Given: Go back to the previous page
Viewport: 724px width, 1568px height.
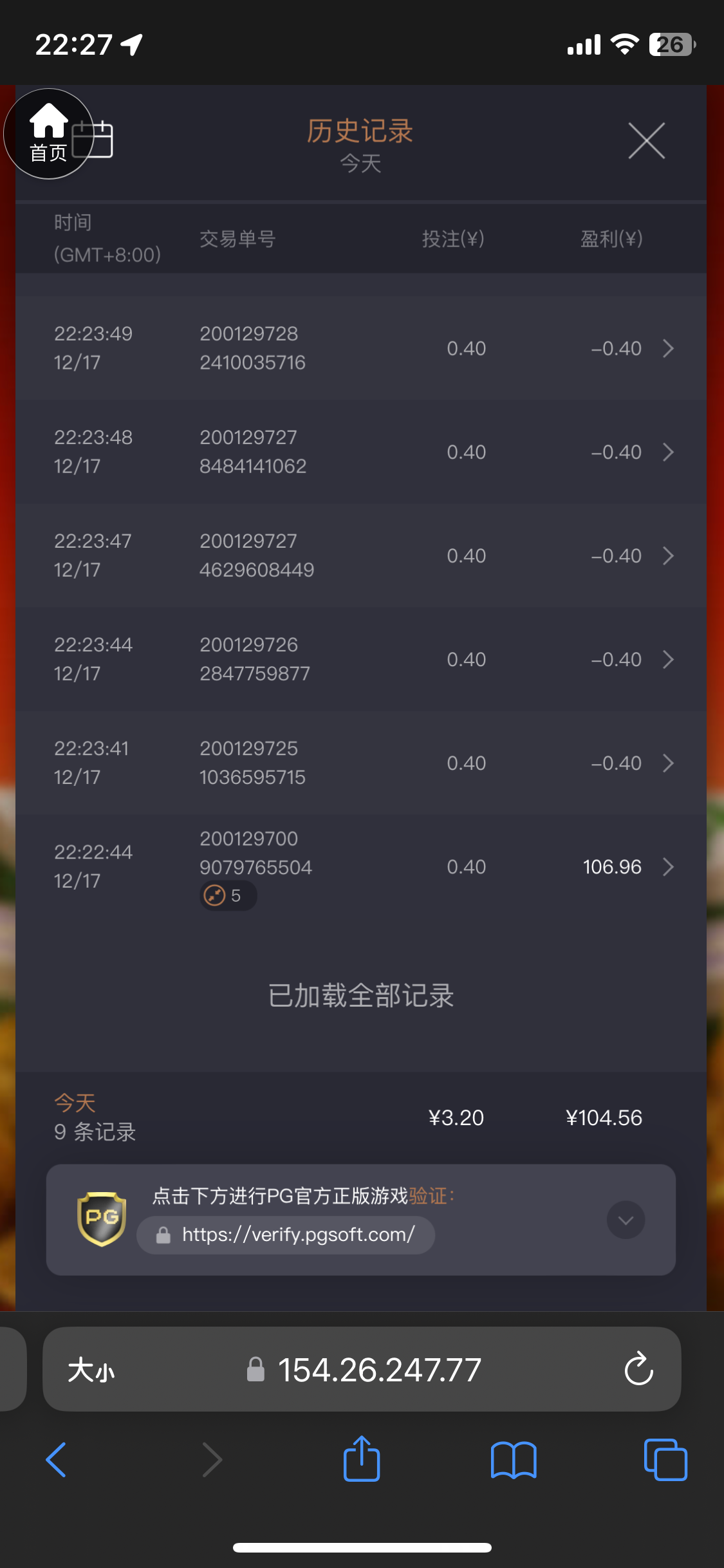Looking at the screenshot, I should coord(57,1459).
